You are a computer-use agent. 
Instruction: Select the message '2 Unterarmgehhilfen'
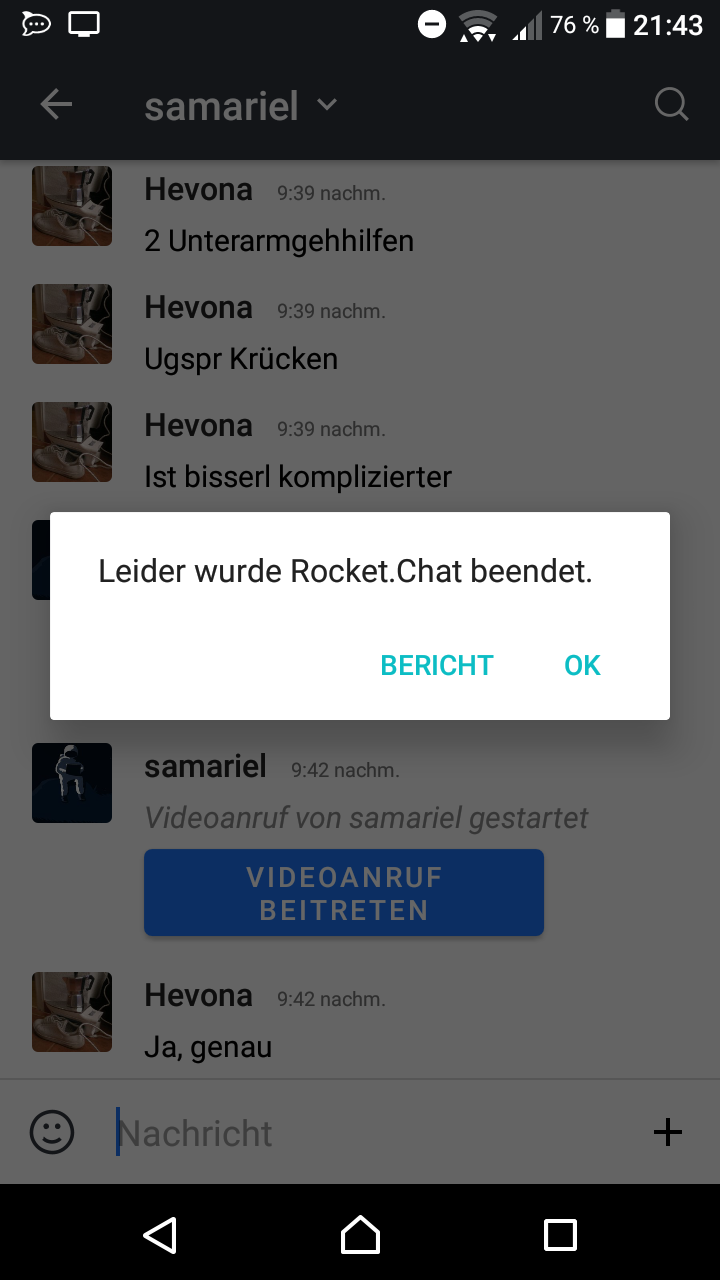278,240
